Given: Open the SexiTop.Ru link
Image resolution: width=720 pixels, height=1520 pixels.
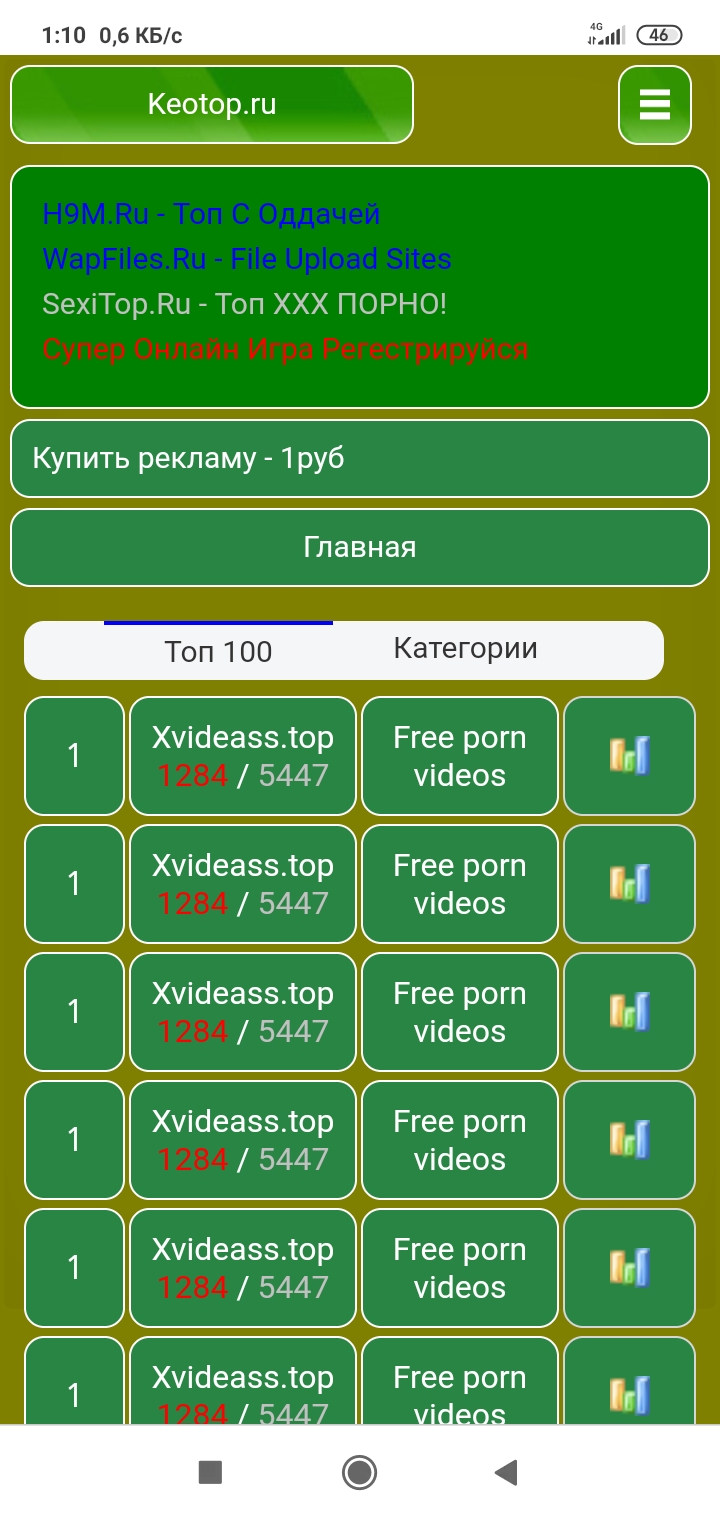Looking at the screenshot, I should [244, 304].
